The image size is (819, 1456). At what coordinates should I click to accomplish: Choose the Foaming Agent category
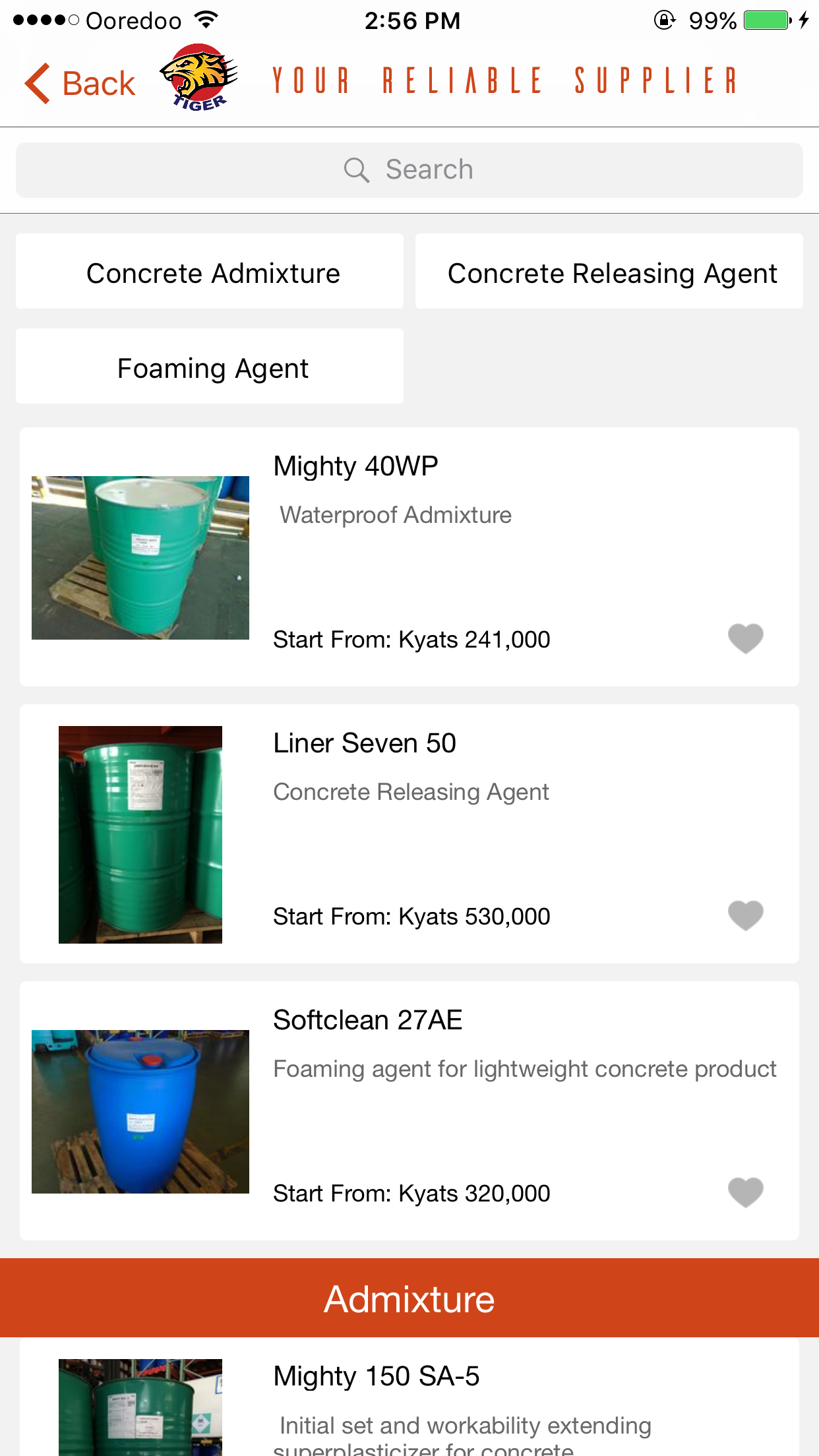(x=210, y=367)
